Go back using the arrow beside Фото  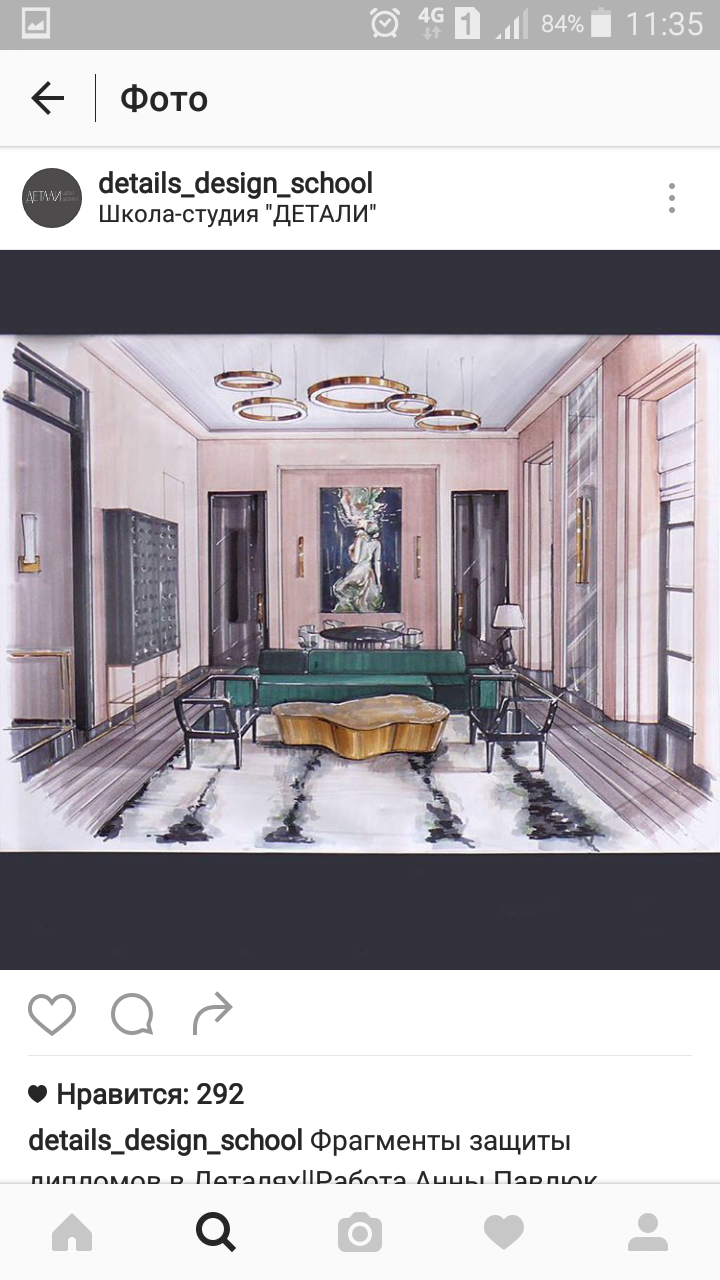click(x=47, y=98)
